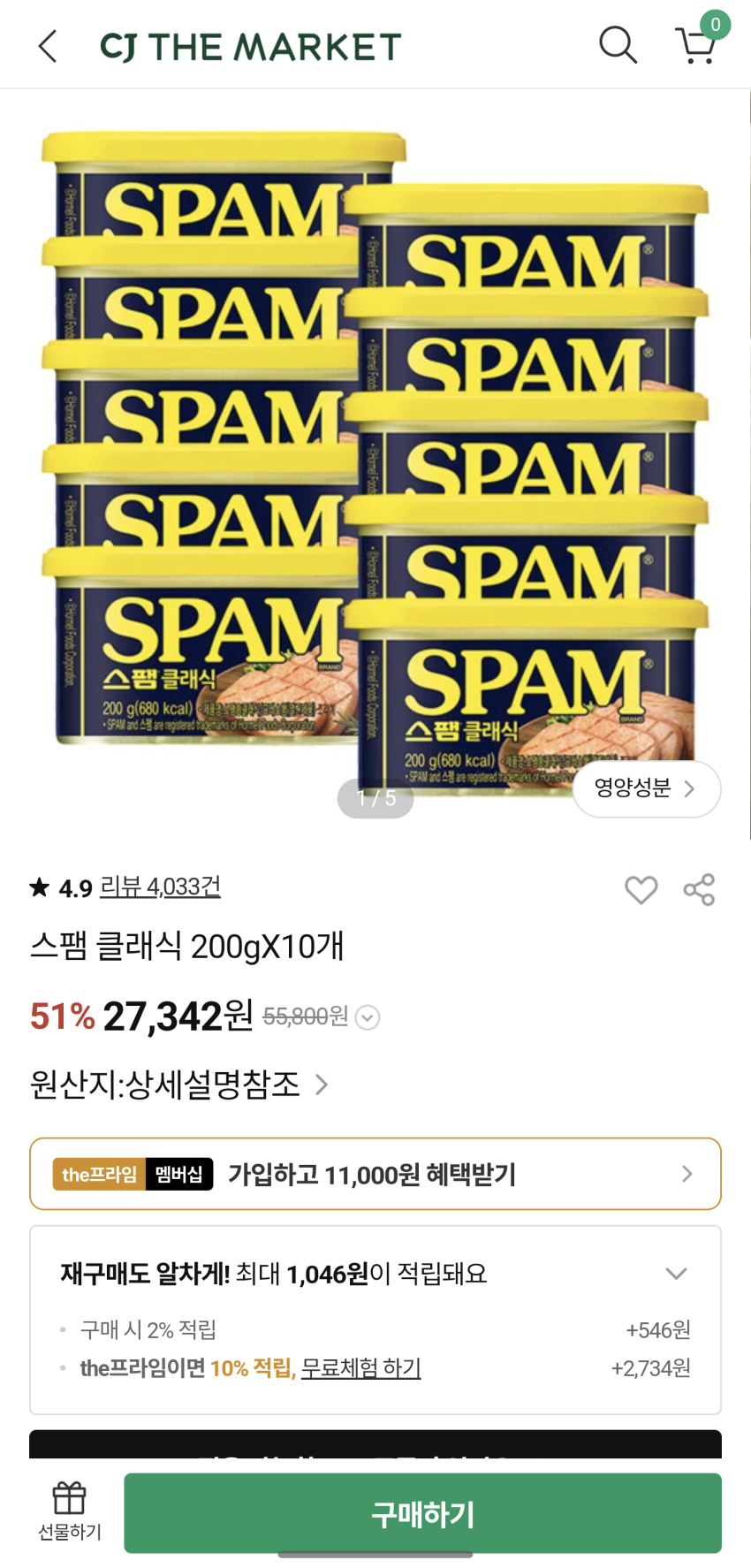751x1568 pixels.
Task: Open the the프라임 멤버십 benefit banner
Action: point(375,1174)
